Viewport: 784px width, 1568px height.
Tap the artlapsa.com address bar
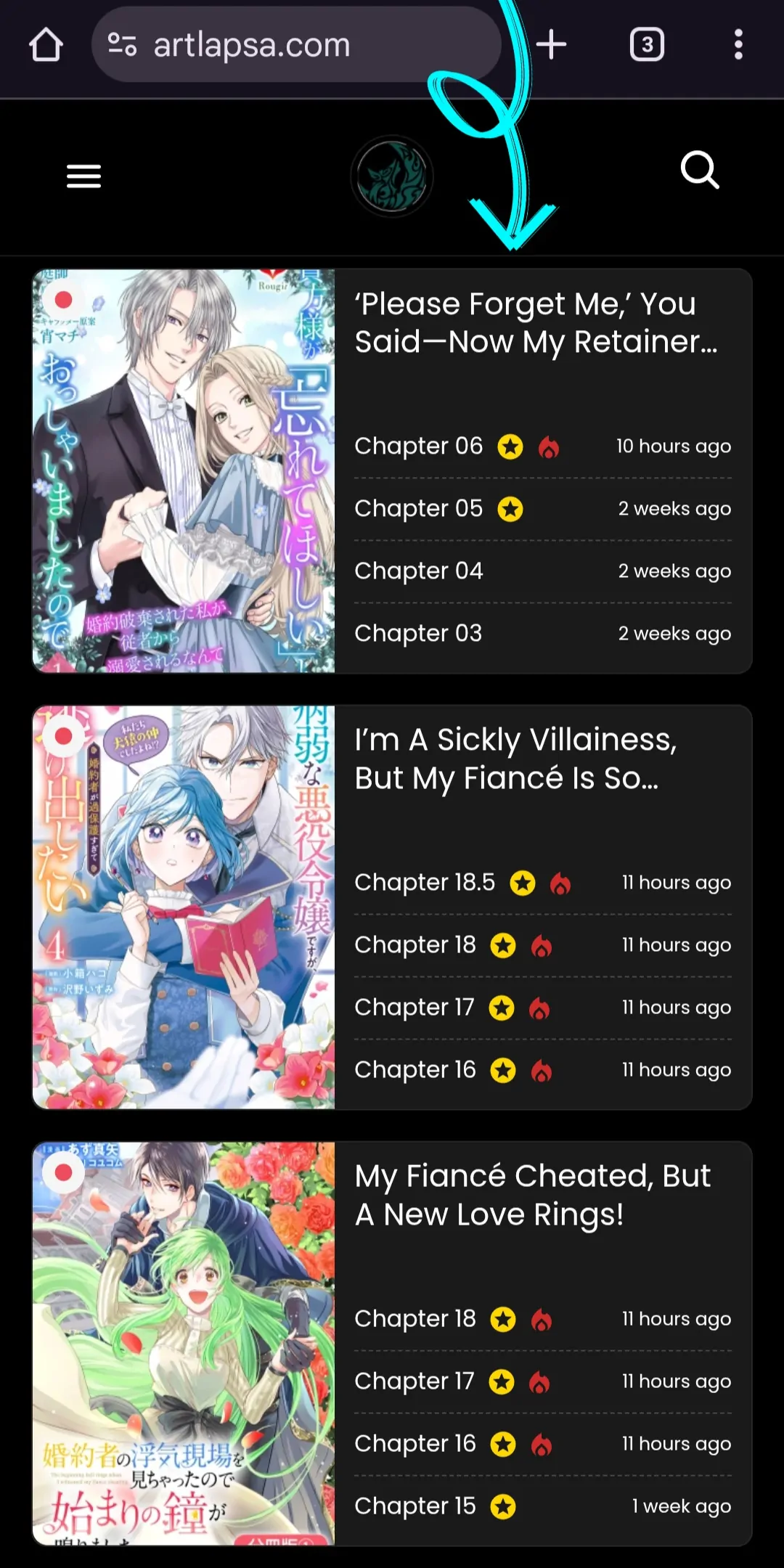290,45
